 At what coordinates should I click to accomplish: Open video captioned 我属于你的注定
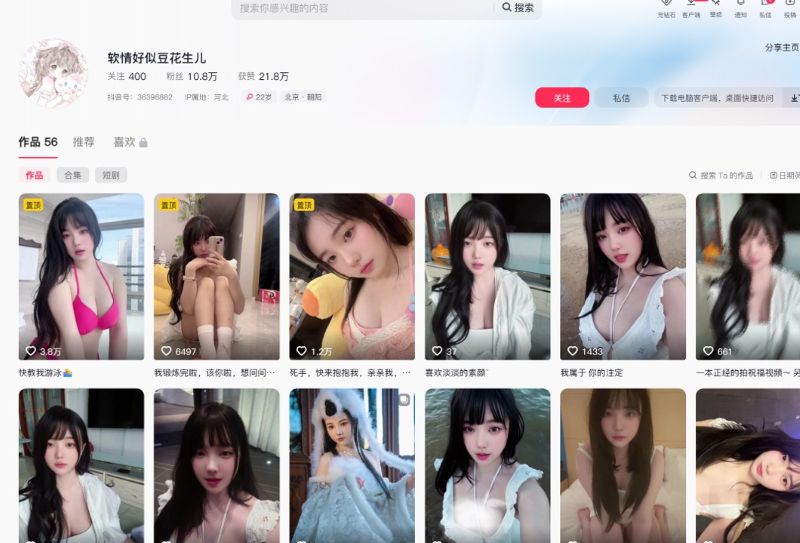click(623, 277)
